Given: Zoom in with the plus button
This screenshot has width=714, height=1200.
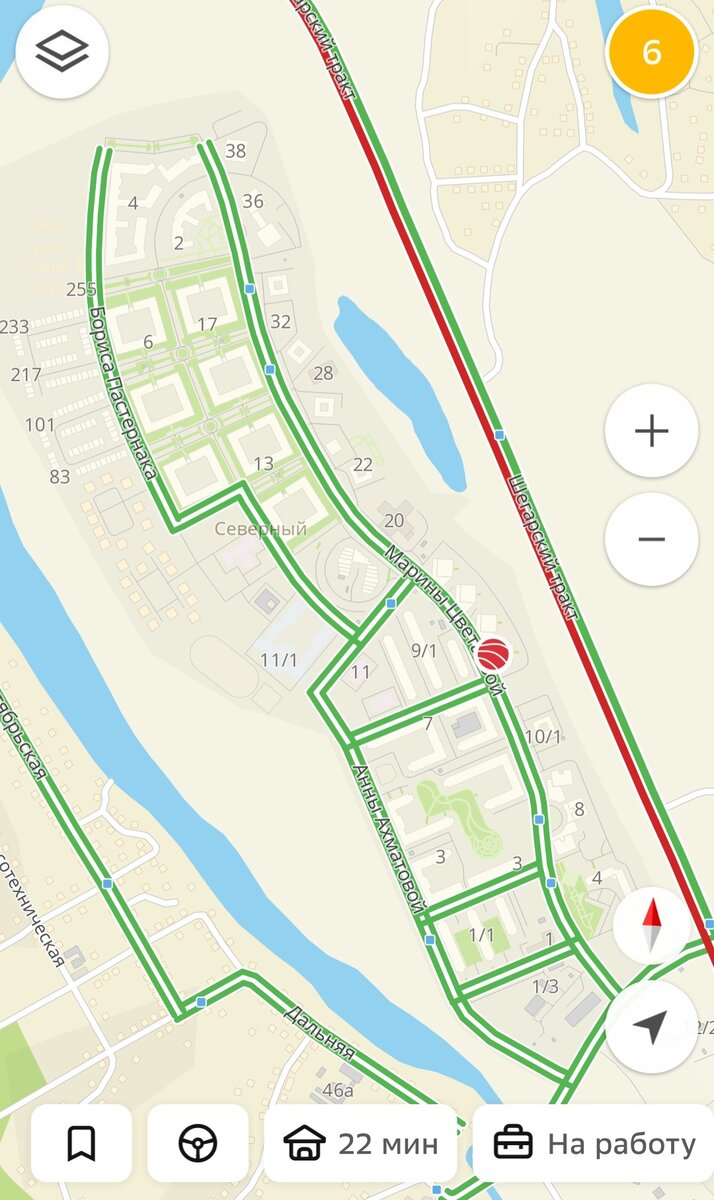Looking at the screenshot, I should point(651,431).
